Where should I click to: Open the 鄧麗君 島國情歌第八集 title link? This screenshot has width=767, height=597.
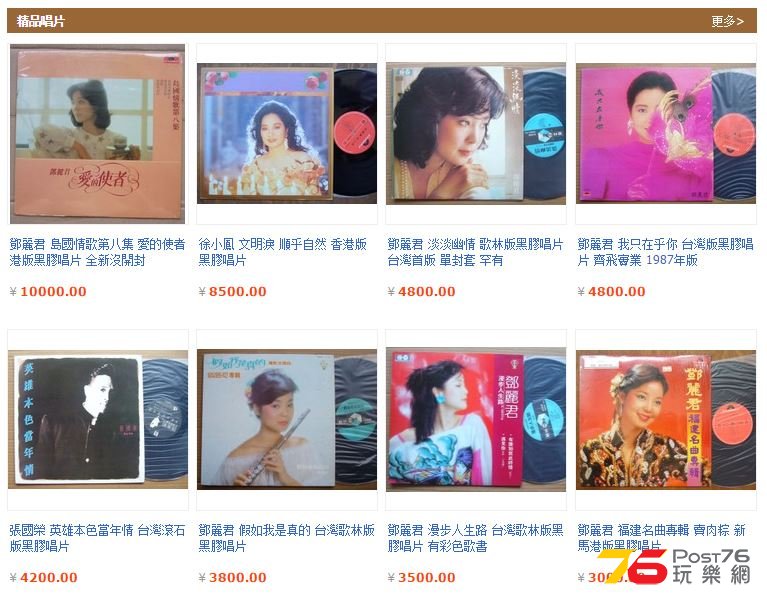[x=97, y=251]
